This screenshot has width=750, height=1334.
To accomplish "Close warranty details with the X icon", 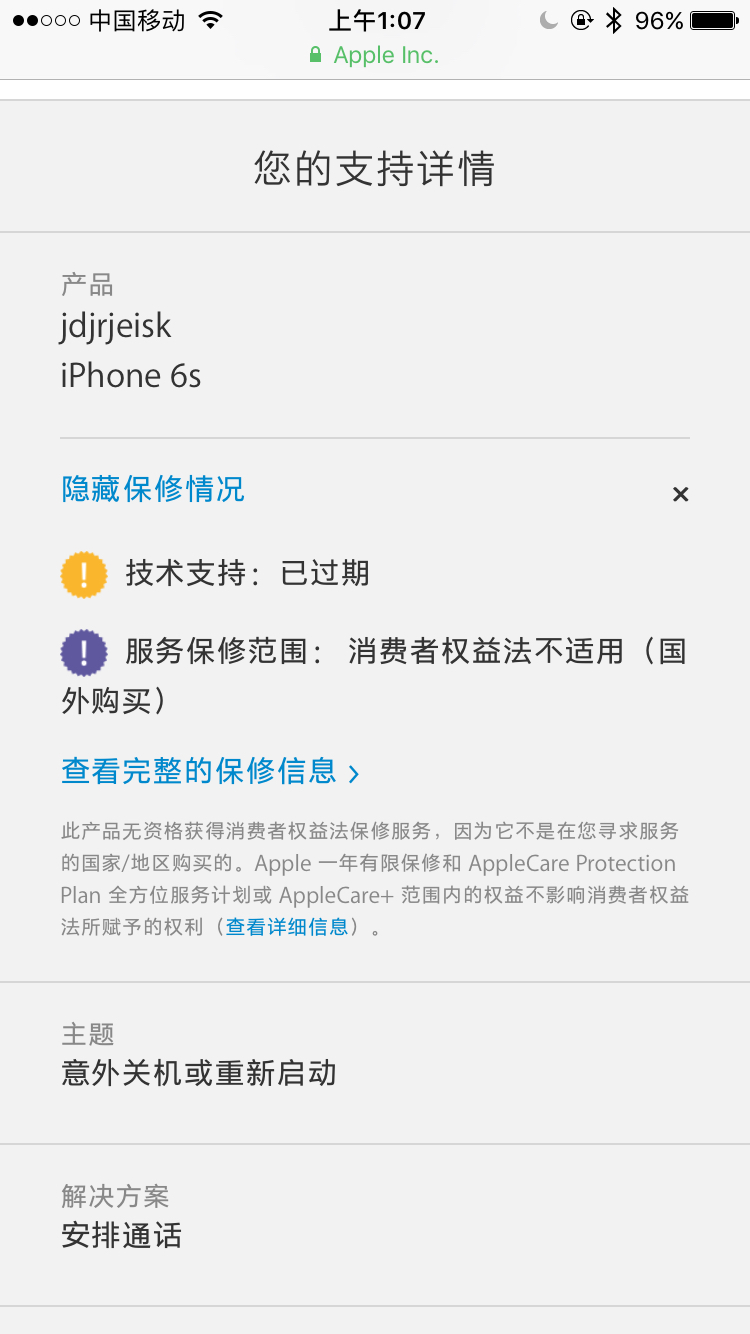I will (x=681, y=494).
